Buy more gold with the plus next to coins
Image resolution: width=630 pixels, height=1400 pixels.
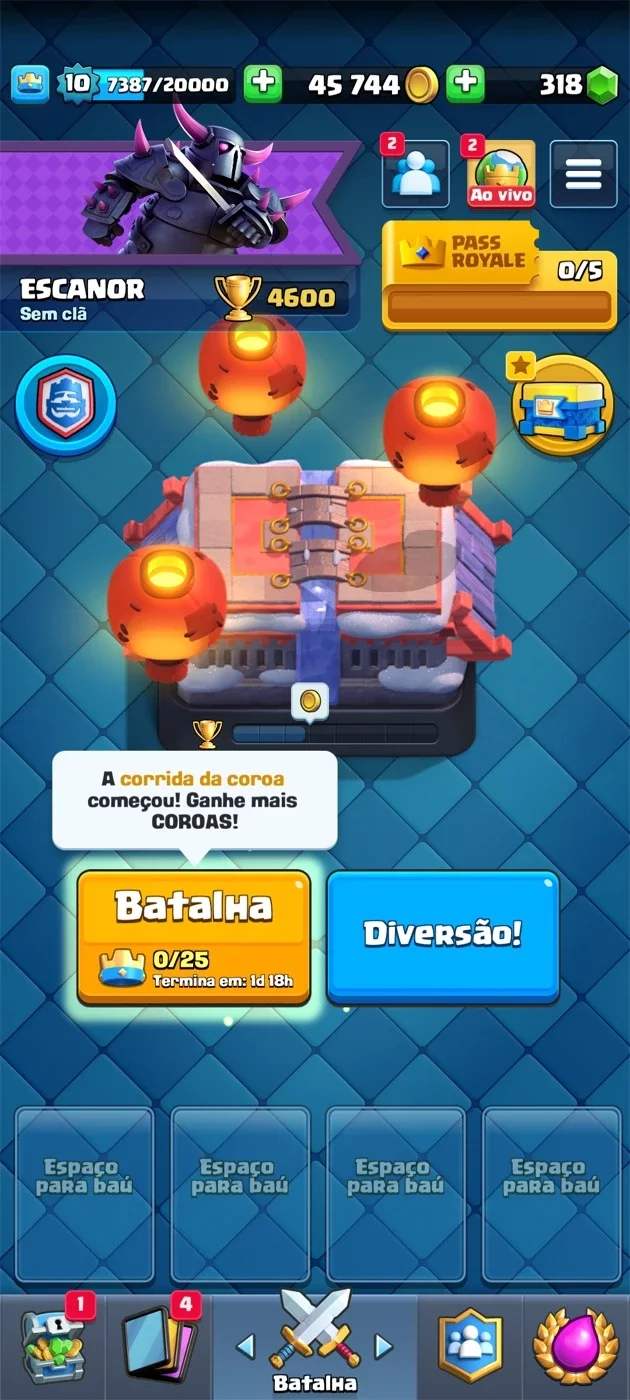click(465, 84)
